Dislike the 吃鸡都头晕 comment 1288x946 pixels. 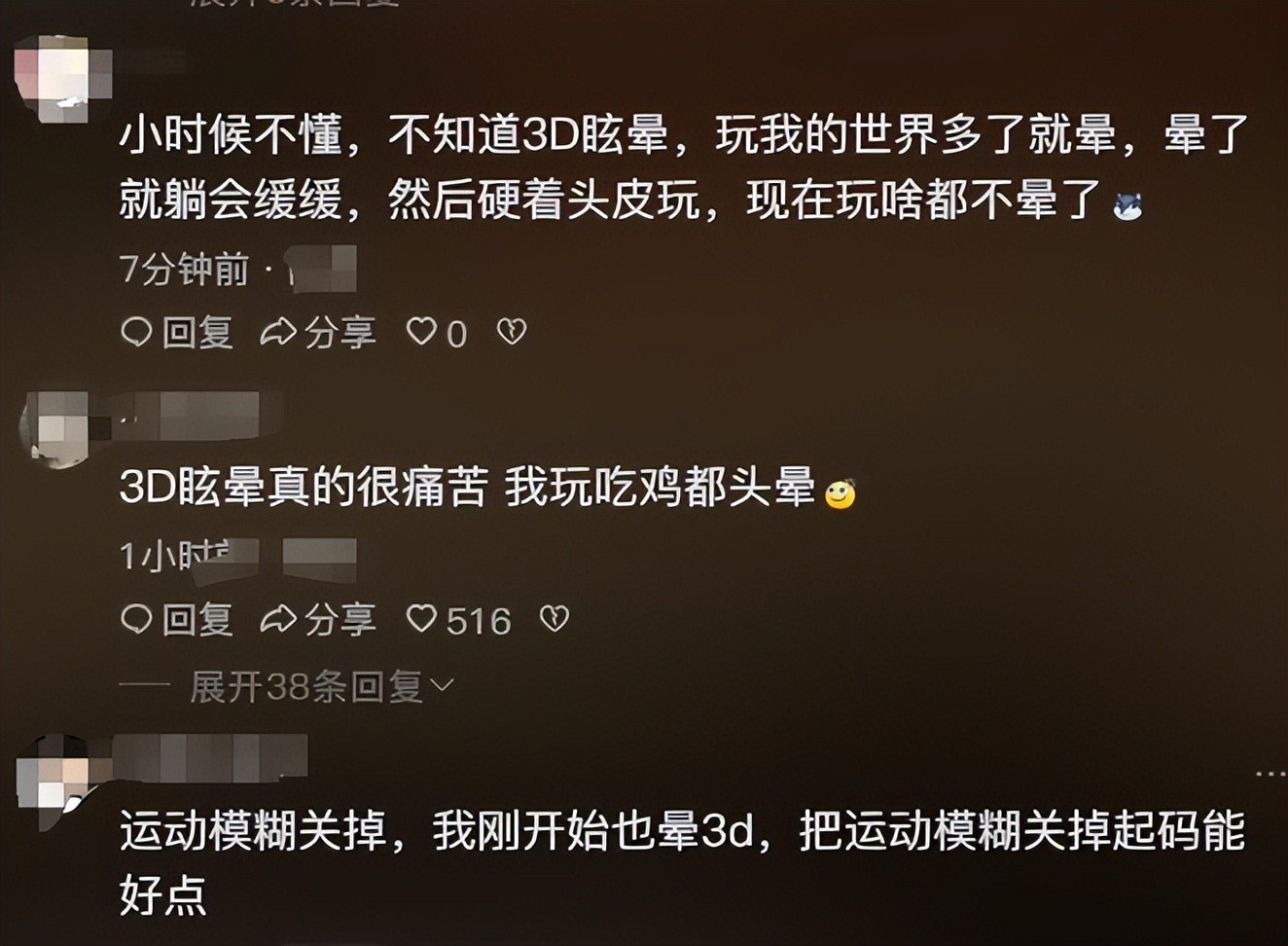click(555, 618)
